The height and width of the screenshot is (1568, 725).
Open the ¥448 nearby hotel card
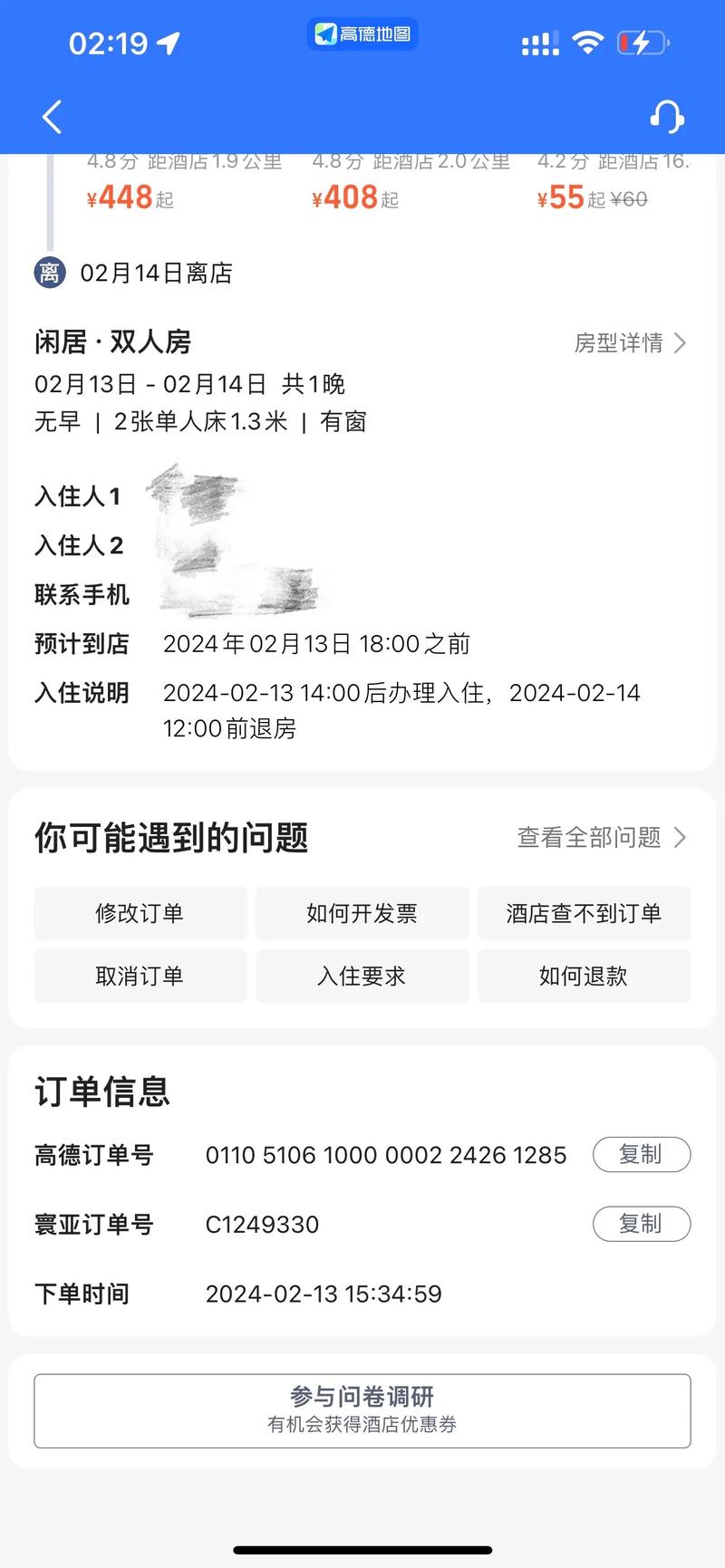[186, 185]
